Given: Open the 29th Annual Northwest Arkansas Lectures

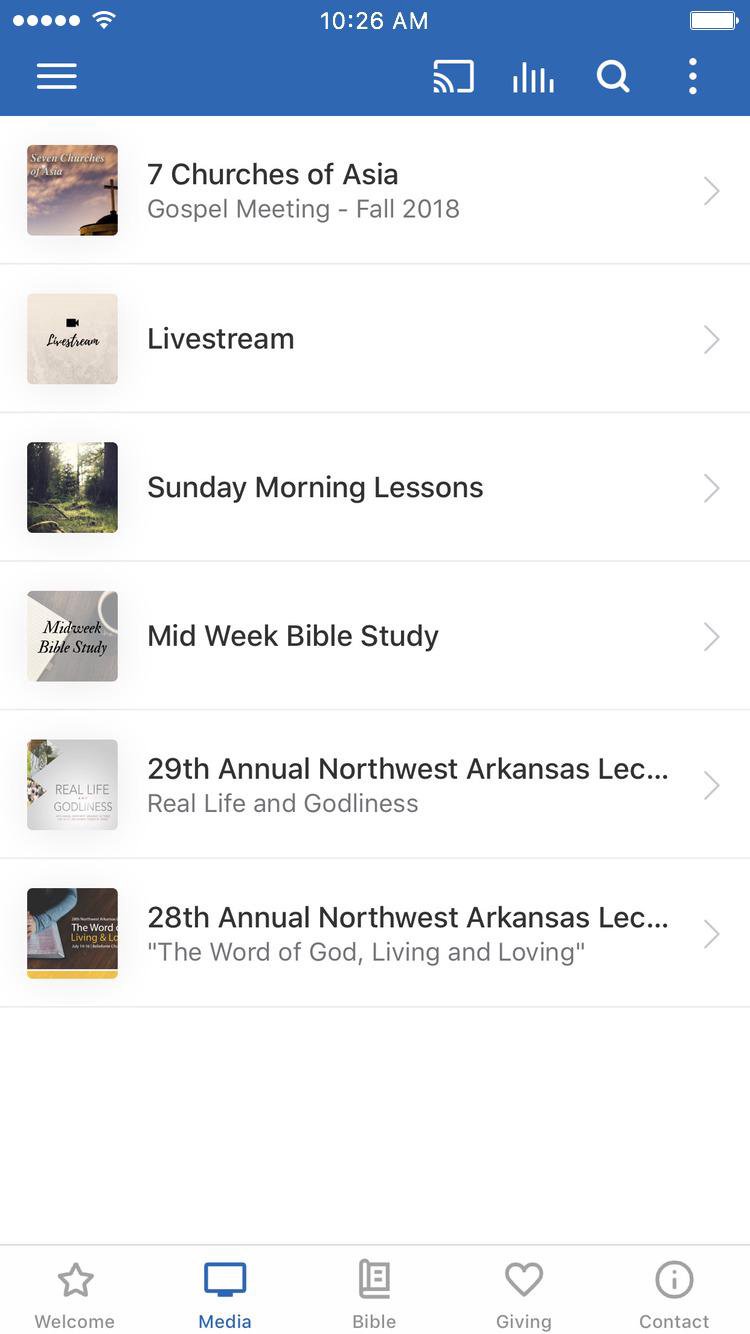Looking at the screenshot, I should (x=375, y=784).
